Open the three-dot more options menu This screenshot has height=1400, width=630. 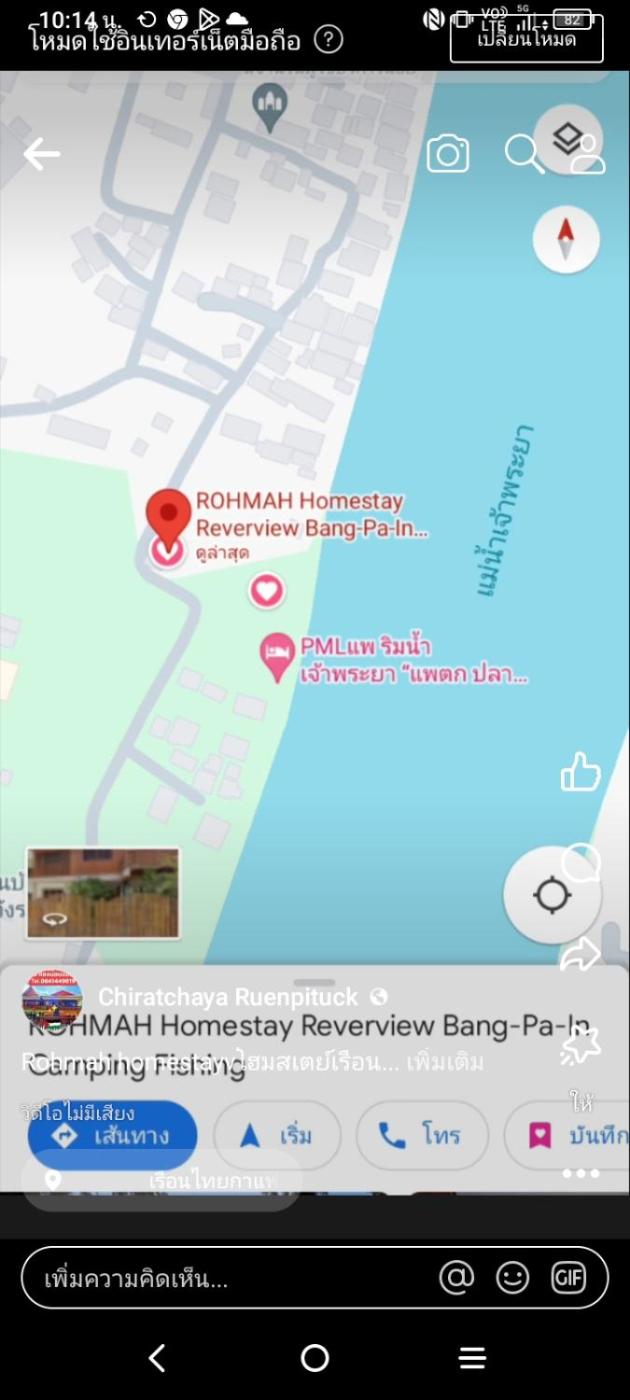[580, 1173]
